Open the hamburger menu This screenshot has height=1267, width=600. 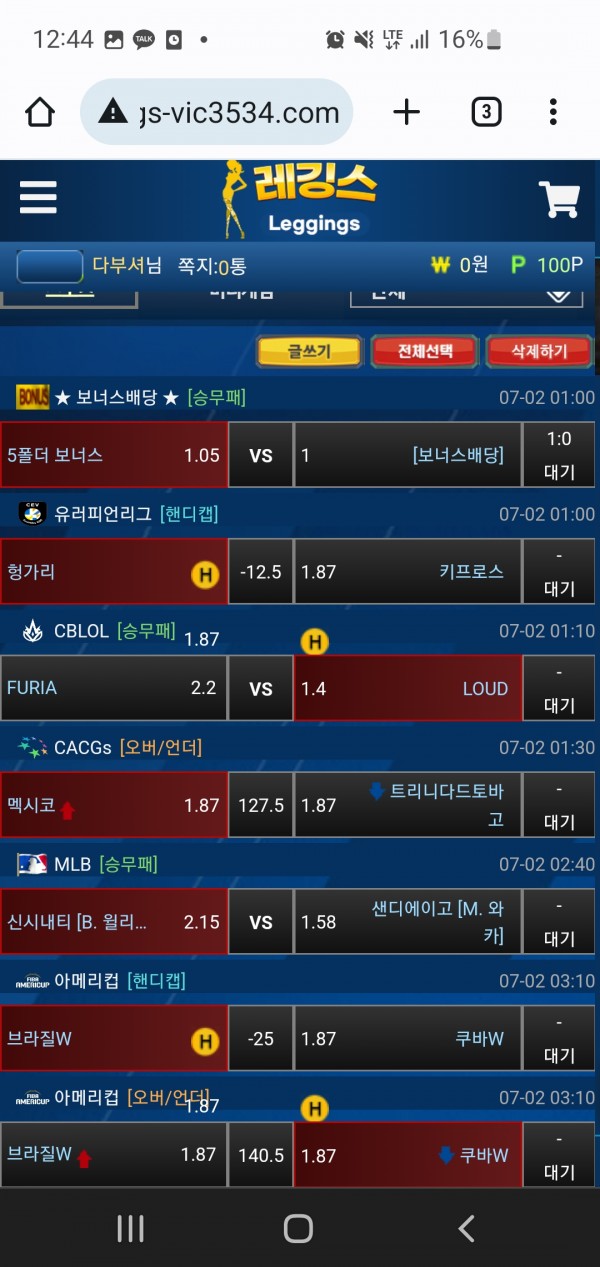(38, 197)
